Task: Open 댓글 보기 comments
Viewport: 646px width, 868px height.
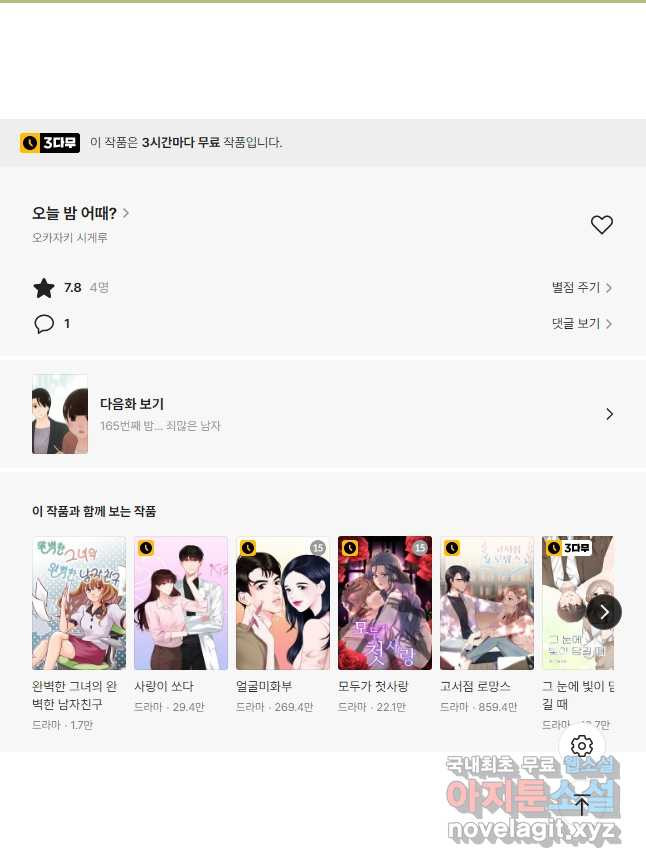Action: click(581, 324)
